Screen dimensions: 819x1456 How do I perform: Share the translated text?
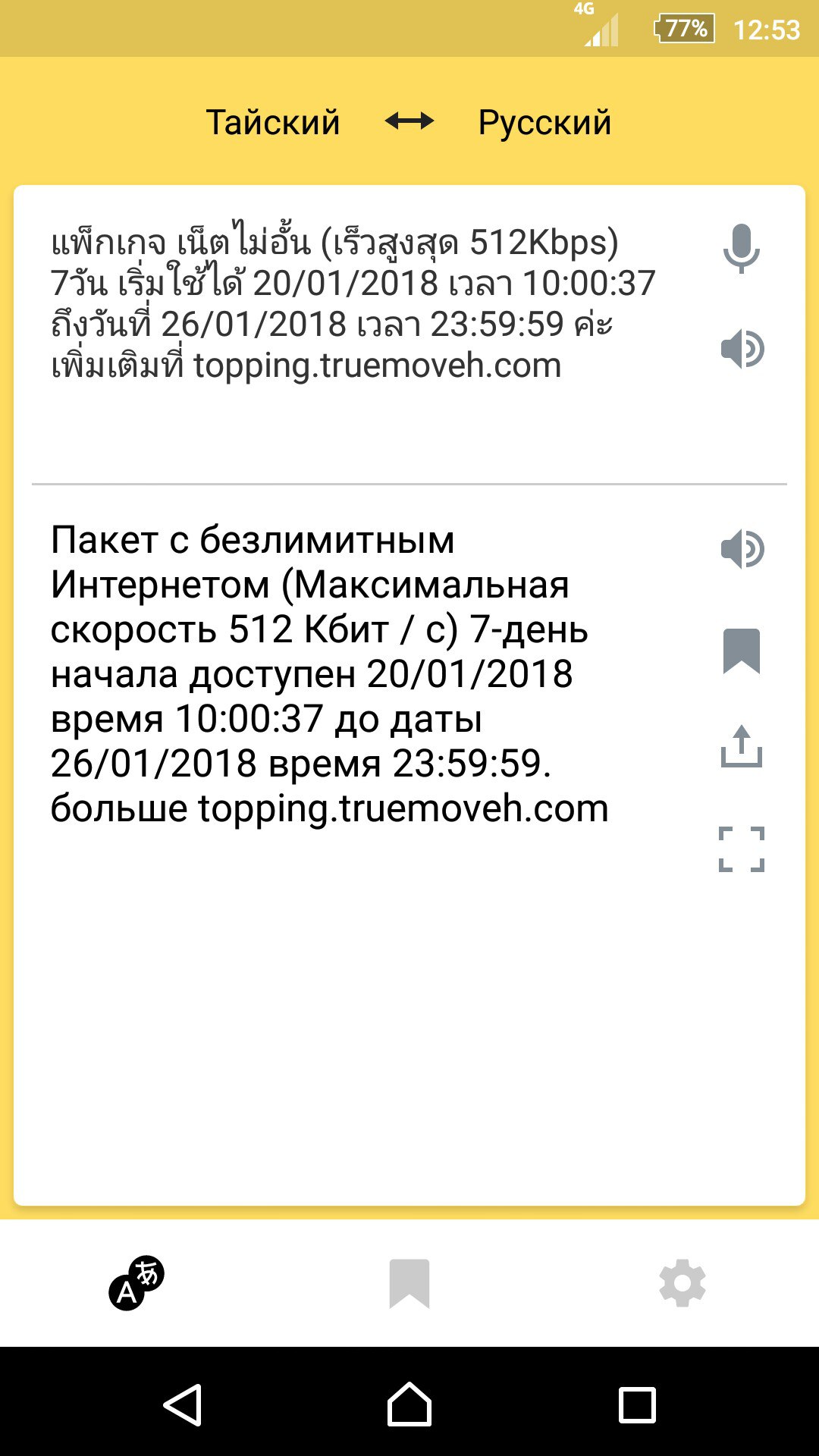(x=741, y=748)
